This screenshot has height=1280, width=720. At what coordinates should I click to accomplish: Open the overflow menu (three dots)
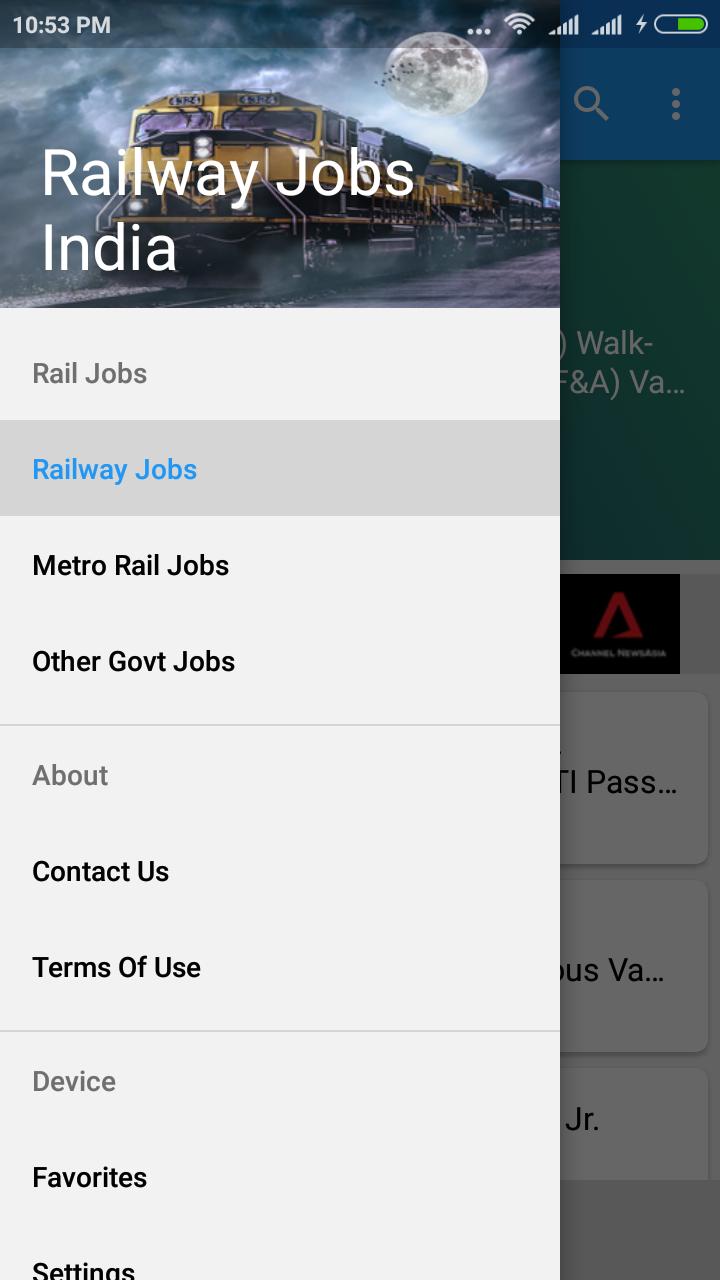point(676,103)
